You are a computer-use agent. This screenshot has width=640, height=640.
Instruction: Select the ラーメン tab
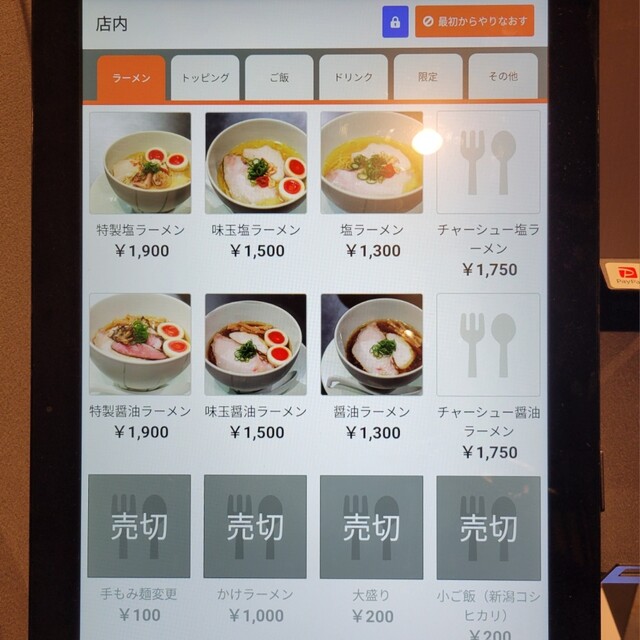pos(131,78)
